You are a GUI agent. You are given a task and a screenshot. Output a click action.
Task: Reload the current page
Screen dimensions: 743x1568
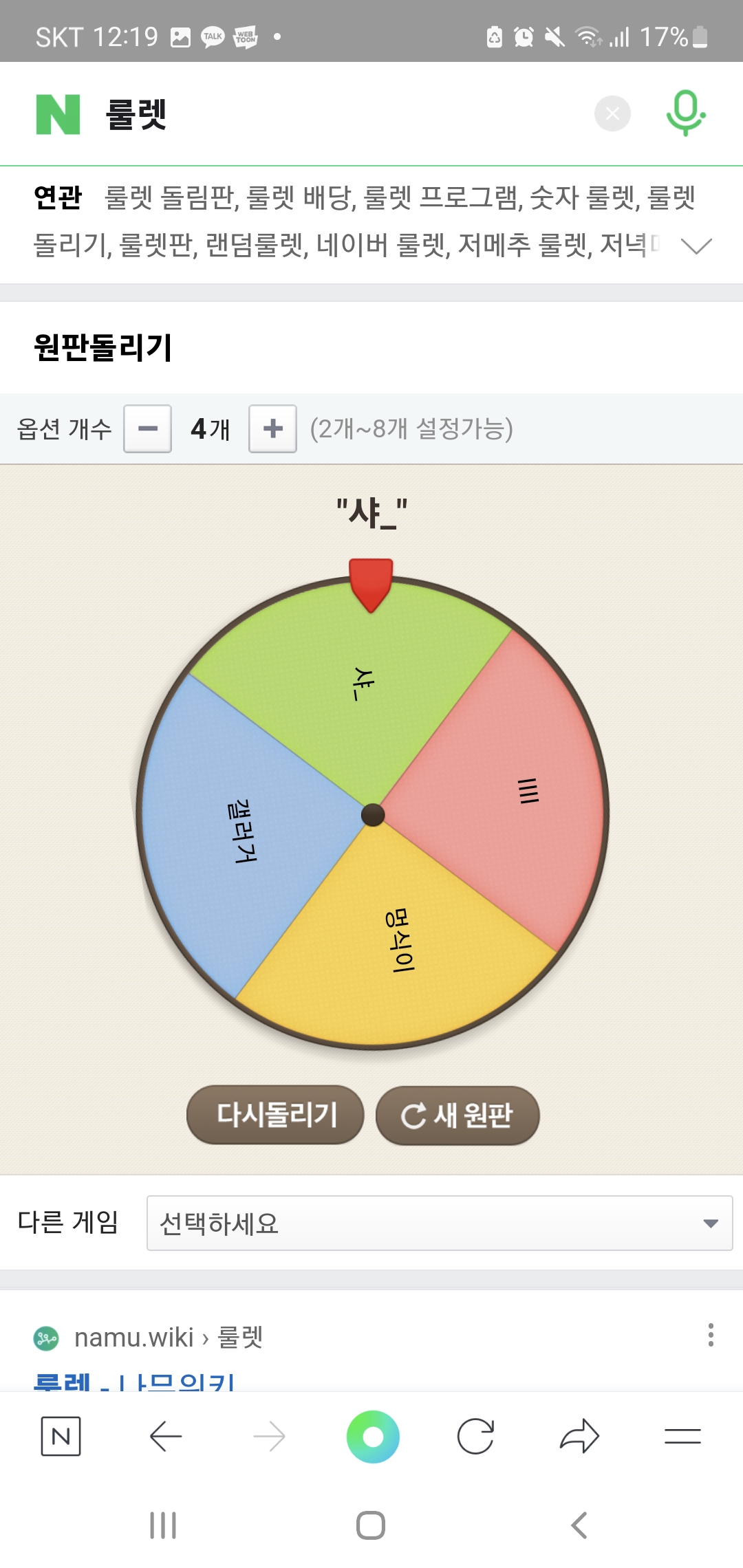click(476, 1436)
